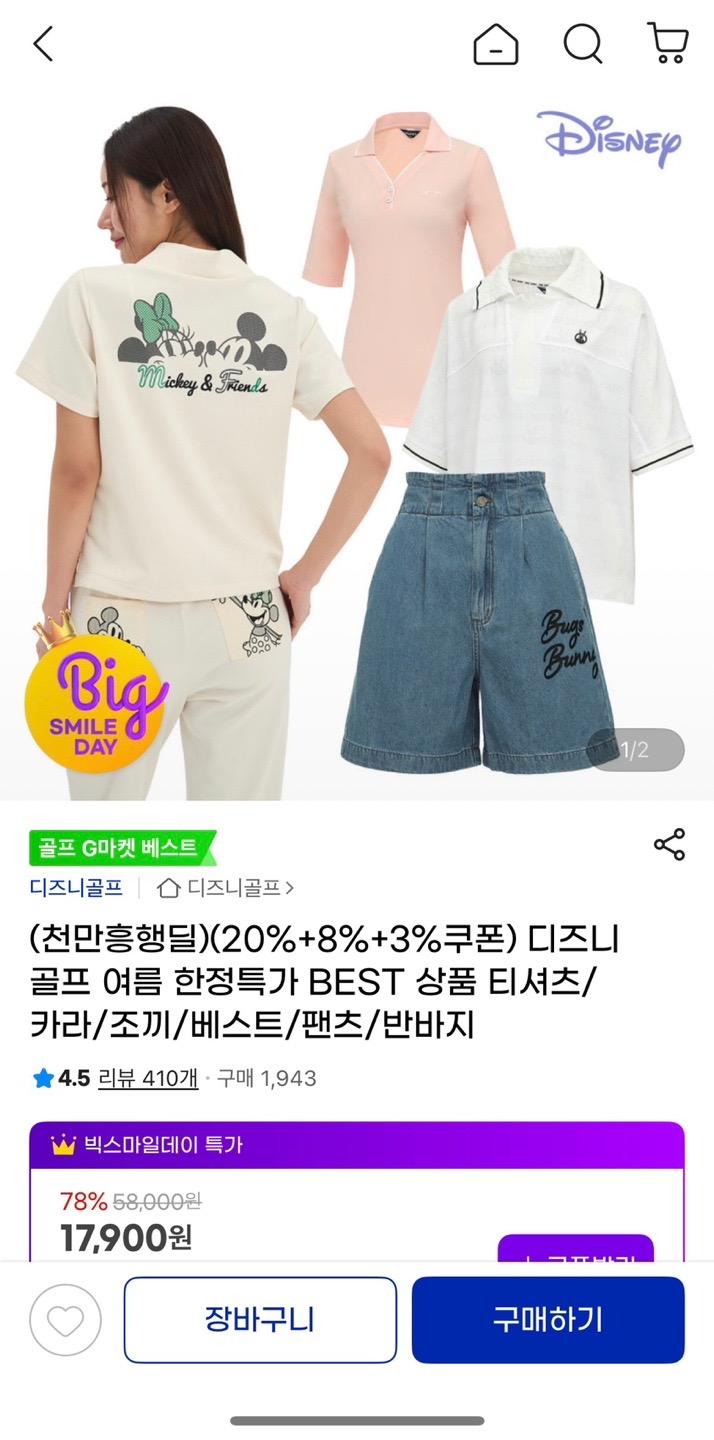Screen dimensions: 714x1440
Task: Share this product
Action: 669,844
